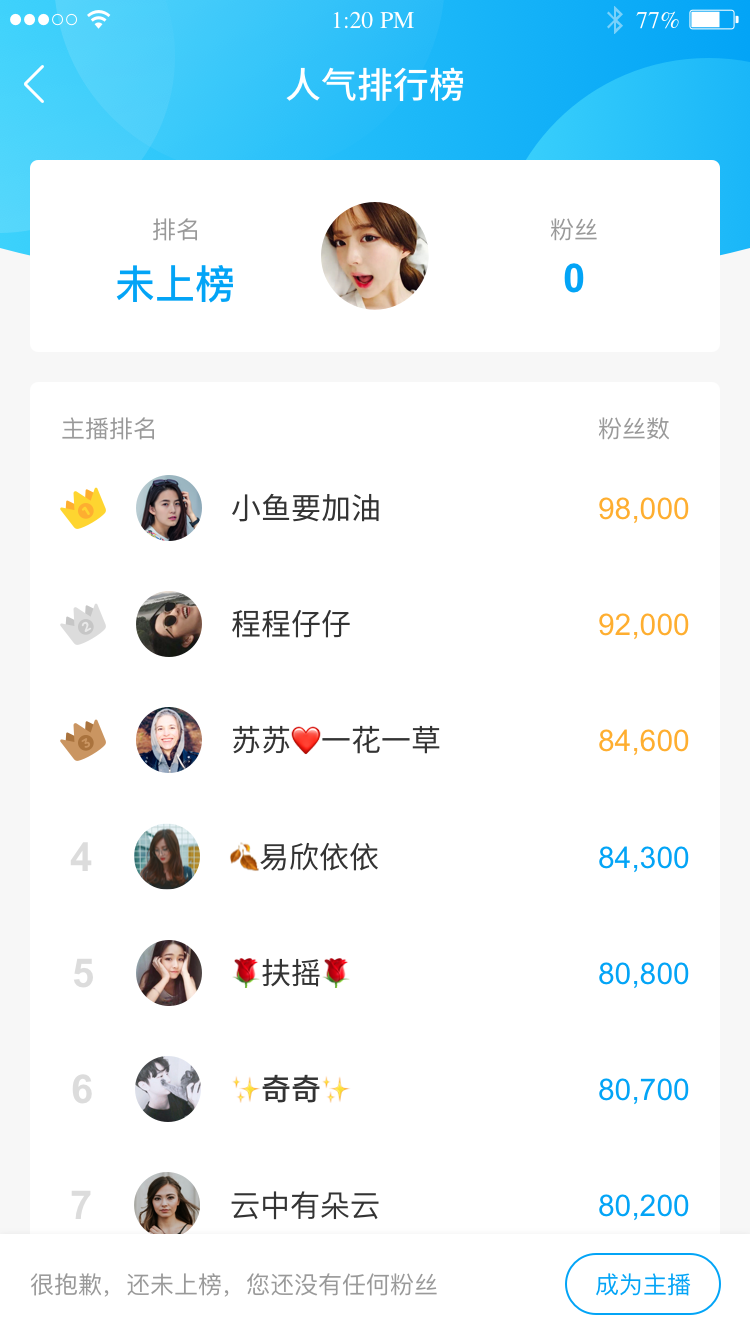This screenshot has height=1334, width=750.
Task: Tap the 成为主播 button
Action: pos(642,1284)
